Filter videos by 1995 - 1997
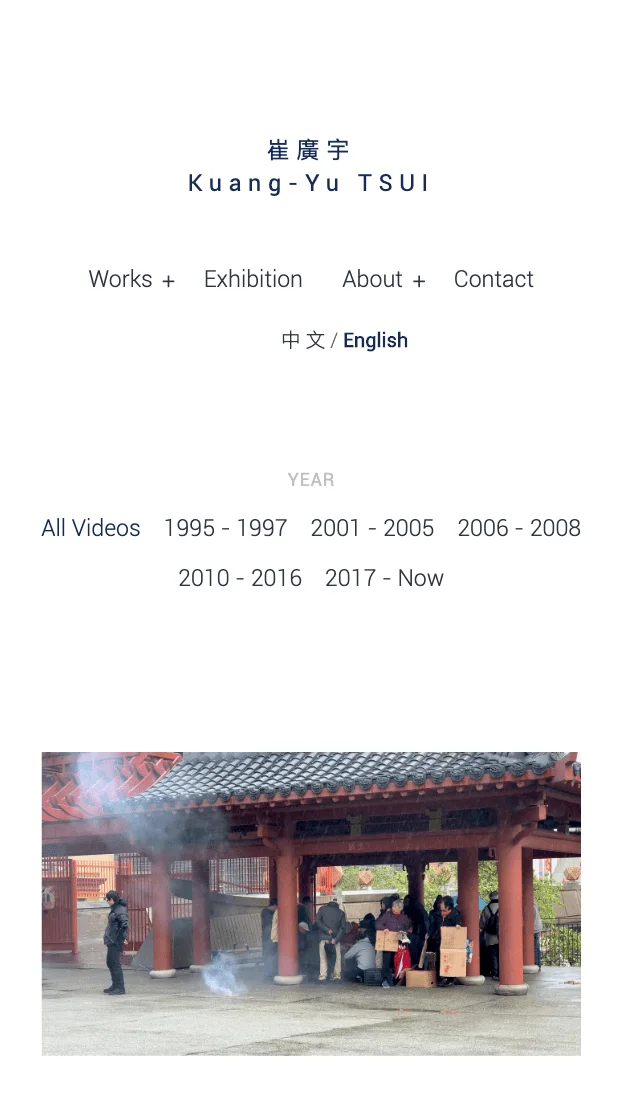 225,528
